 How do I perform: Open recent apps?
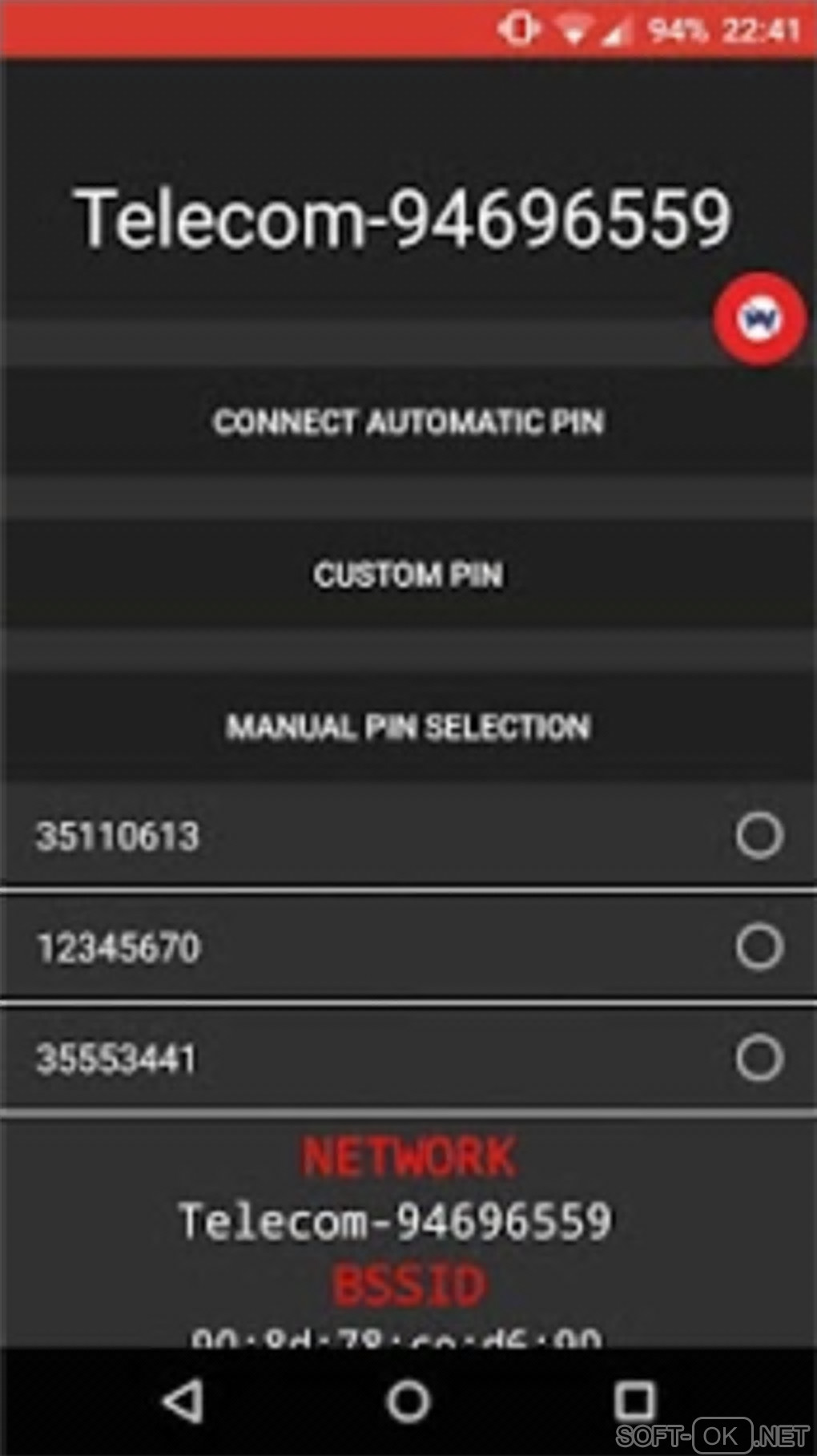coord(634,1401)
